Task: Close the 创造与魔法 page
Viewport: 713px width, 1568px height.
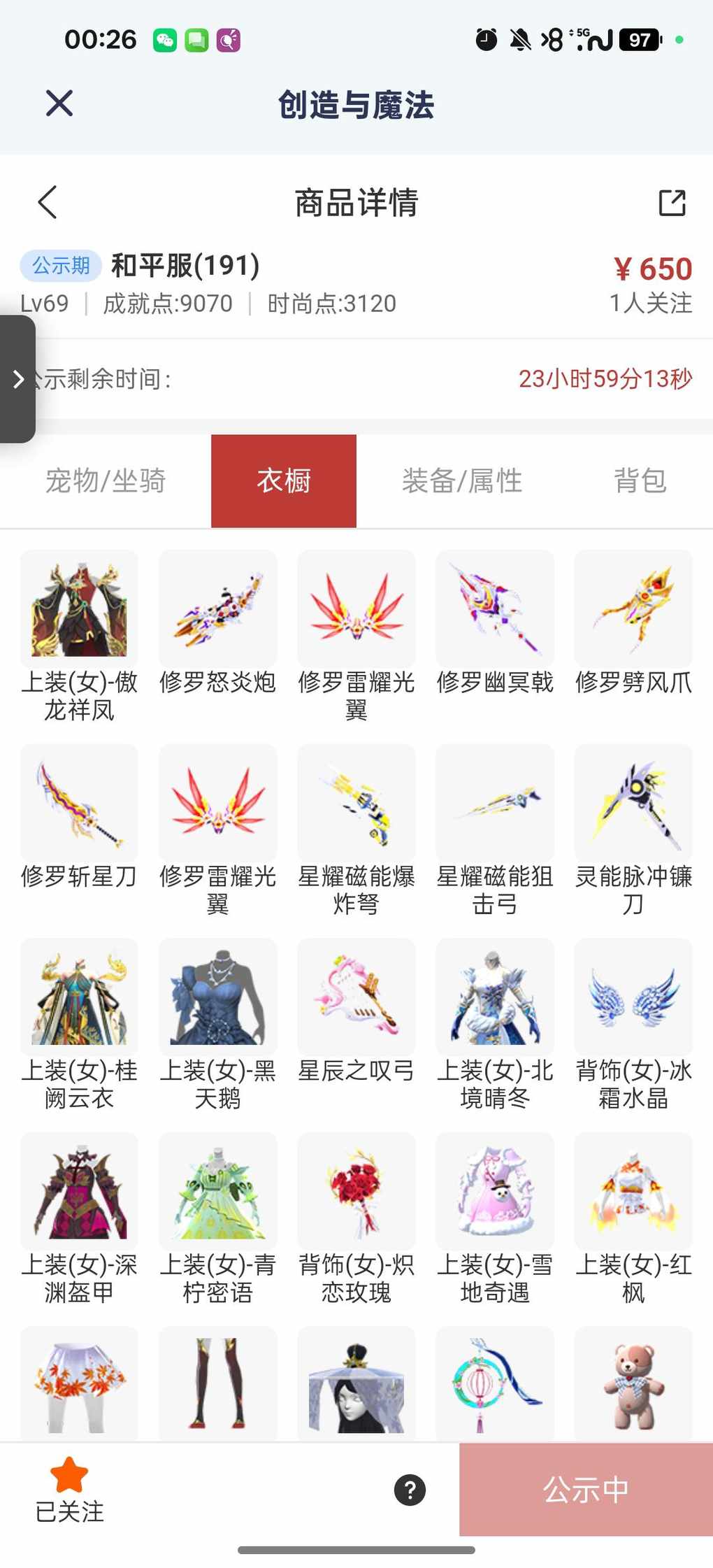Action: (59, 104)
